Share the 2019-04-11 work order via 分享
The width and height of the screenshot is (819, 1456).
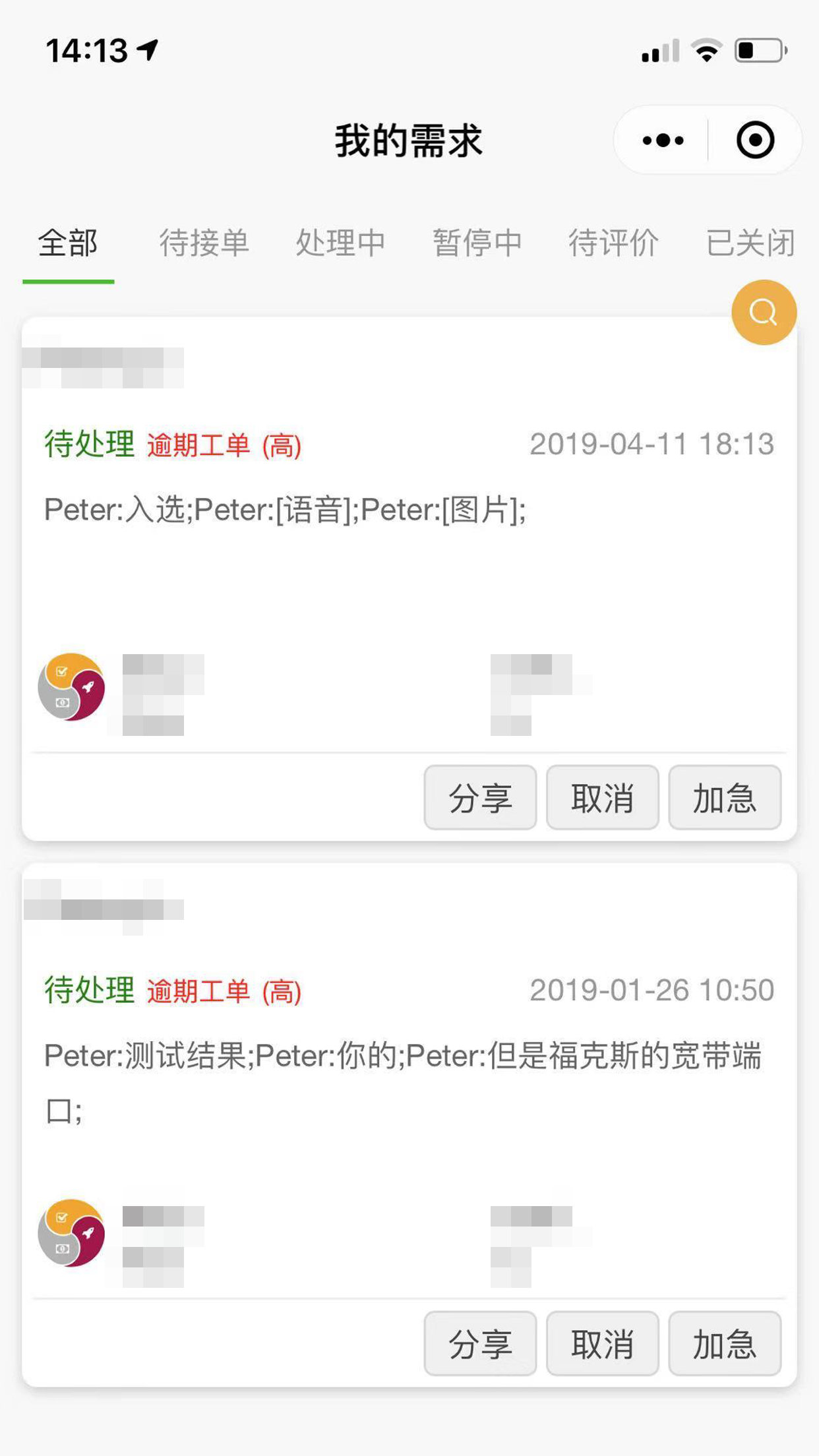pos(480,797)
